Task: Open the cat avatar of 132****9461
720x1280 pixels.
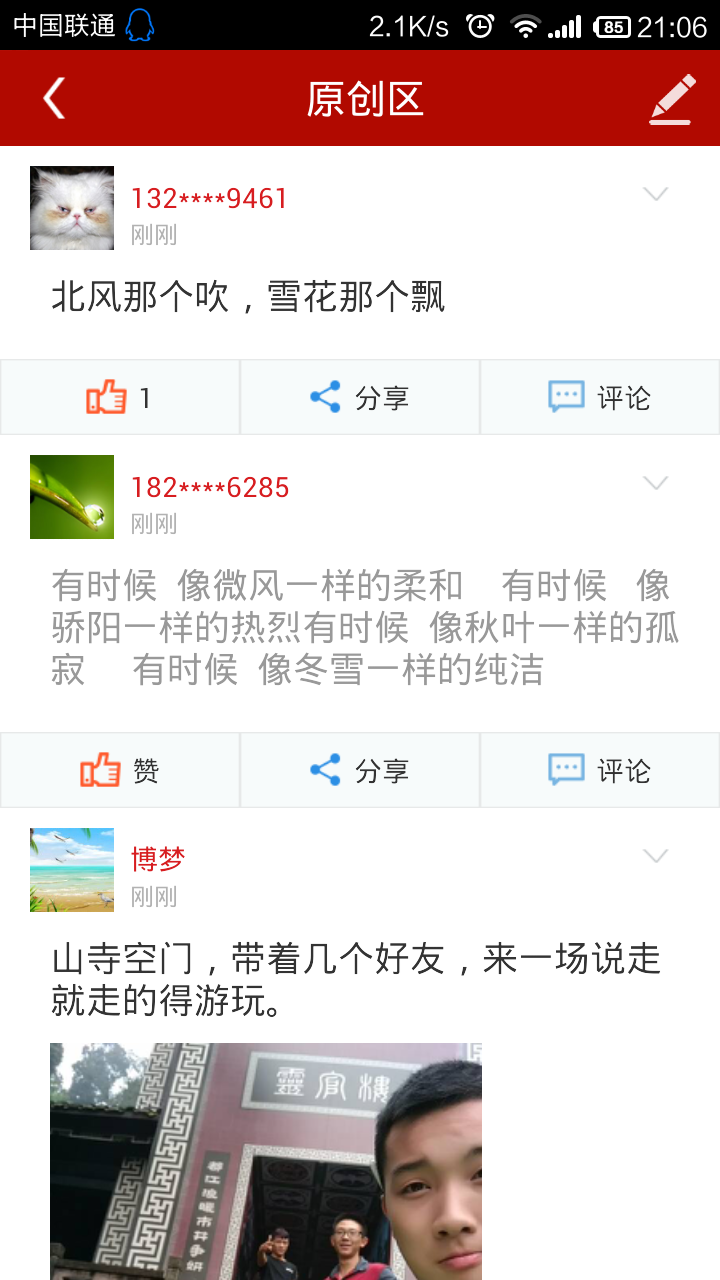Action: click(x=72, y=208)
